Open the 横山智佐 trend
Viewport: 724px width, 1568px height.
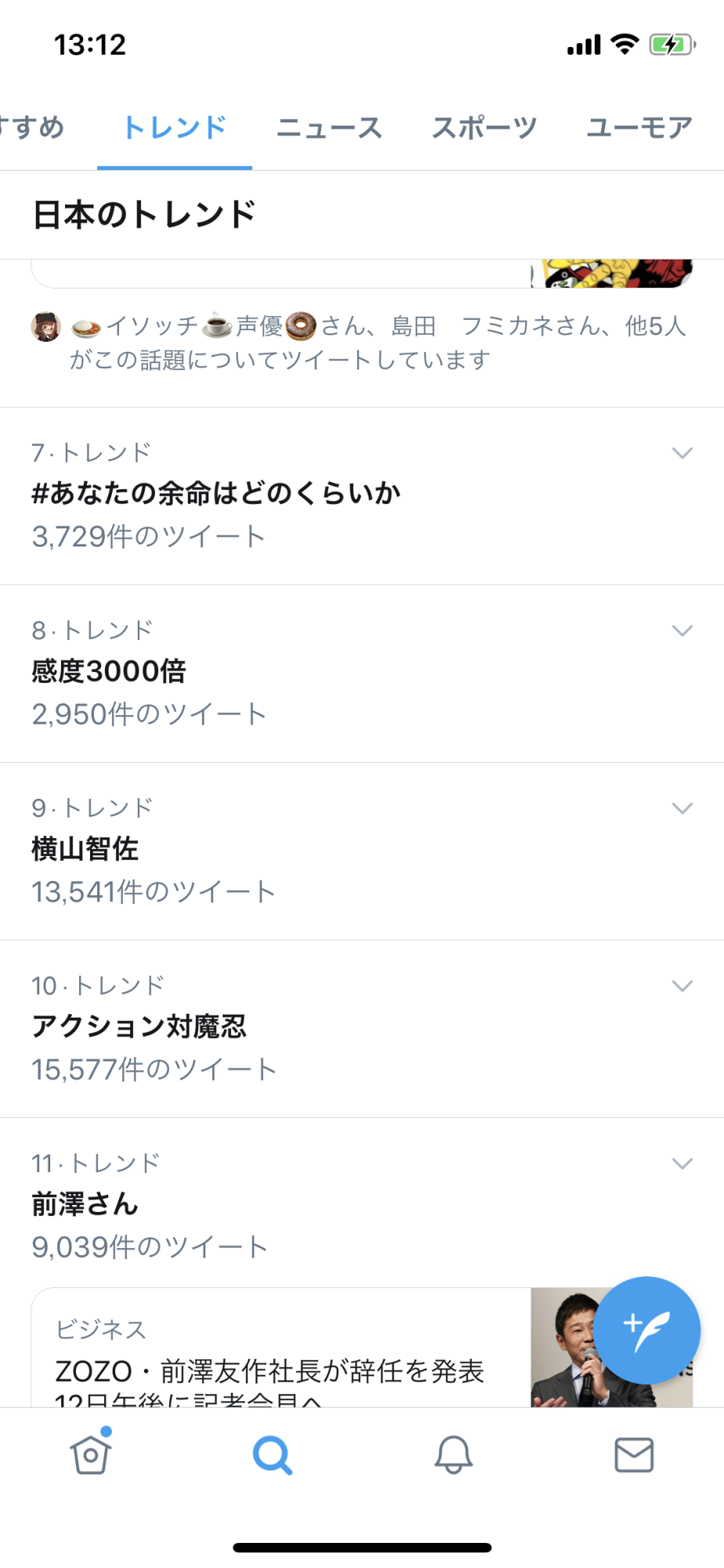tap(85, 849)
